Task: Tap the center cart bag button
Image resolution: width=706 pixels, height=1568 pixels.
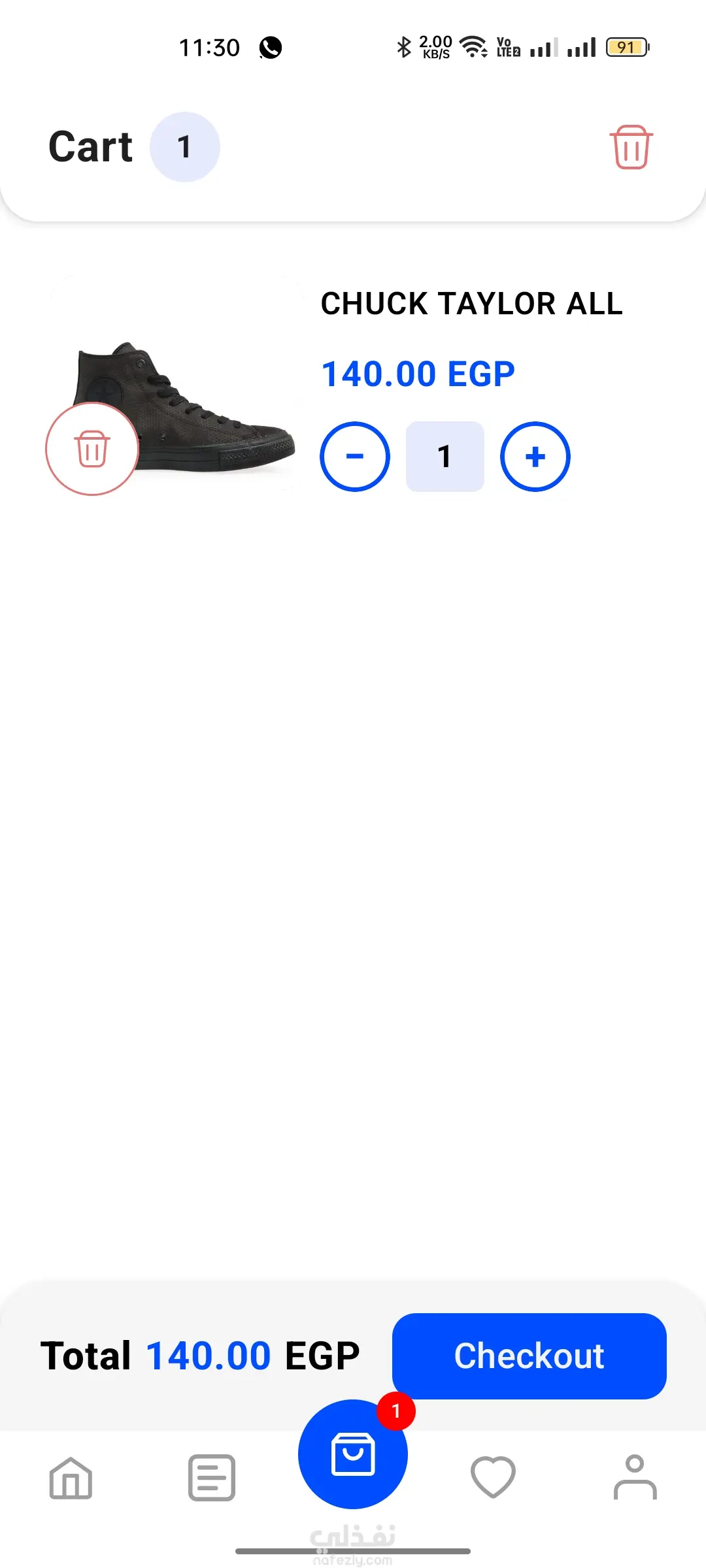Action: pyautogui.click(x=353, y=1454)
